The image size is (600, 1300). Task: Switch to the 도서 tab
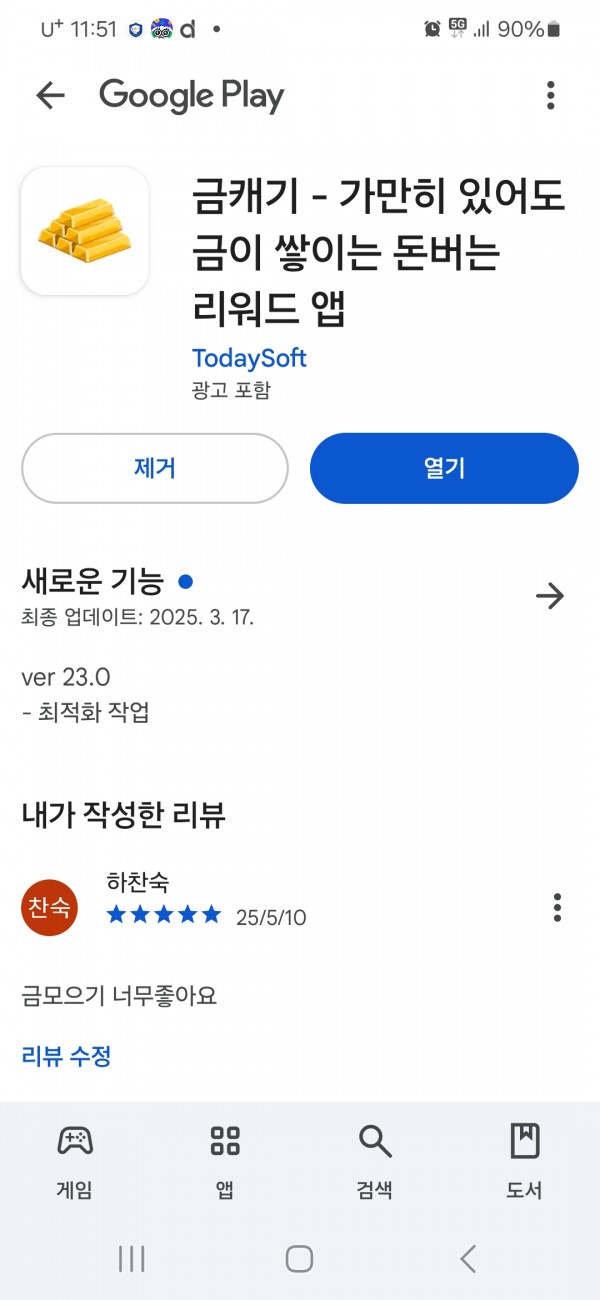point(524,1161)
